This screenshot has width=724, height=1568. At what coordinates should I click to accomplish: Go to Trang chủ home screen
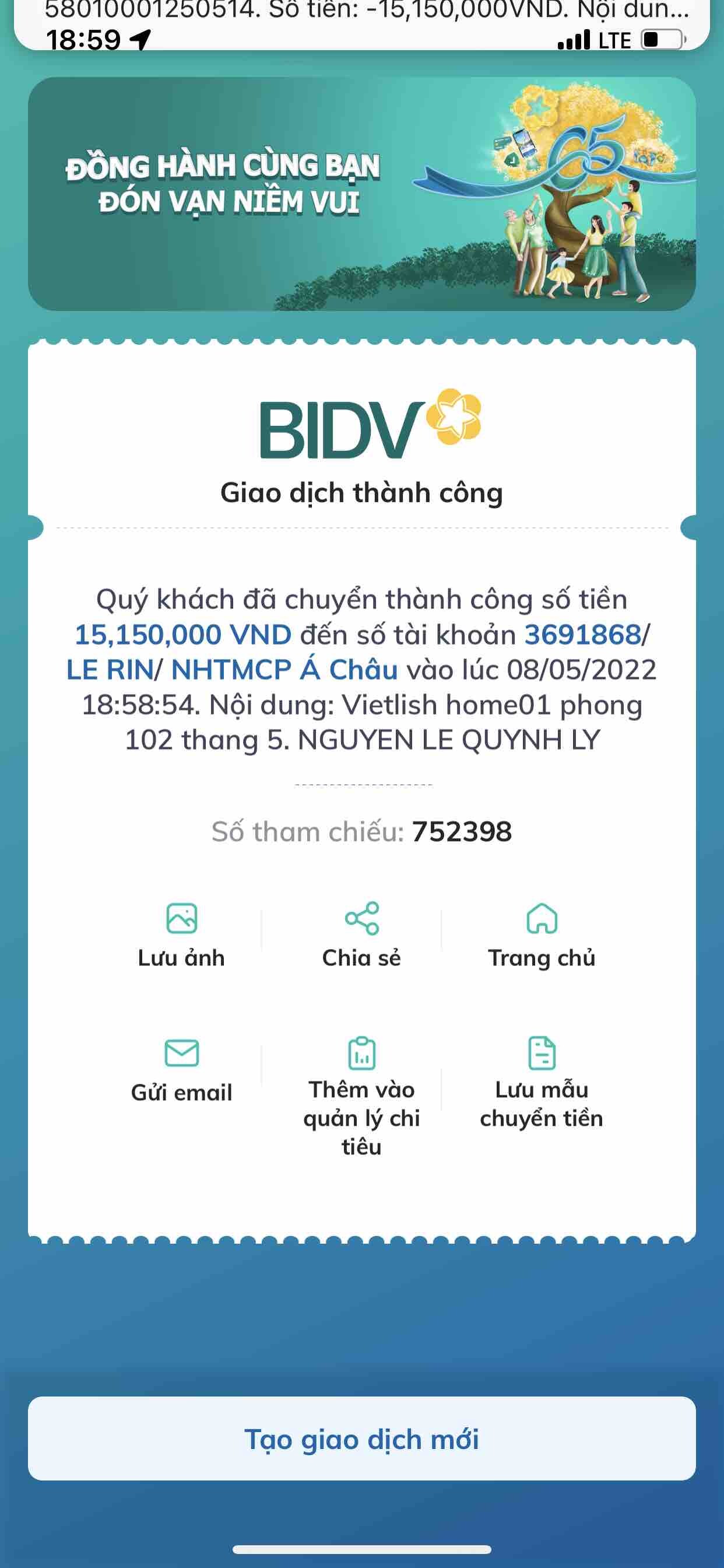coord(542,935)
